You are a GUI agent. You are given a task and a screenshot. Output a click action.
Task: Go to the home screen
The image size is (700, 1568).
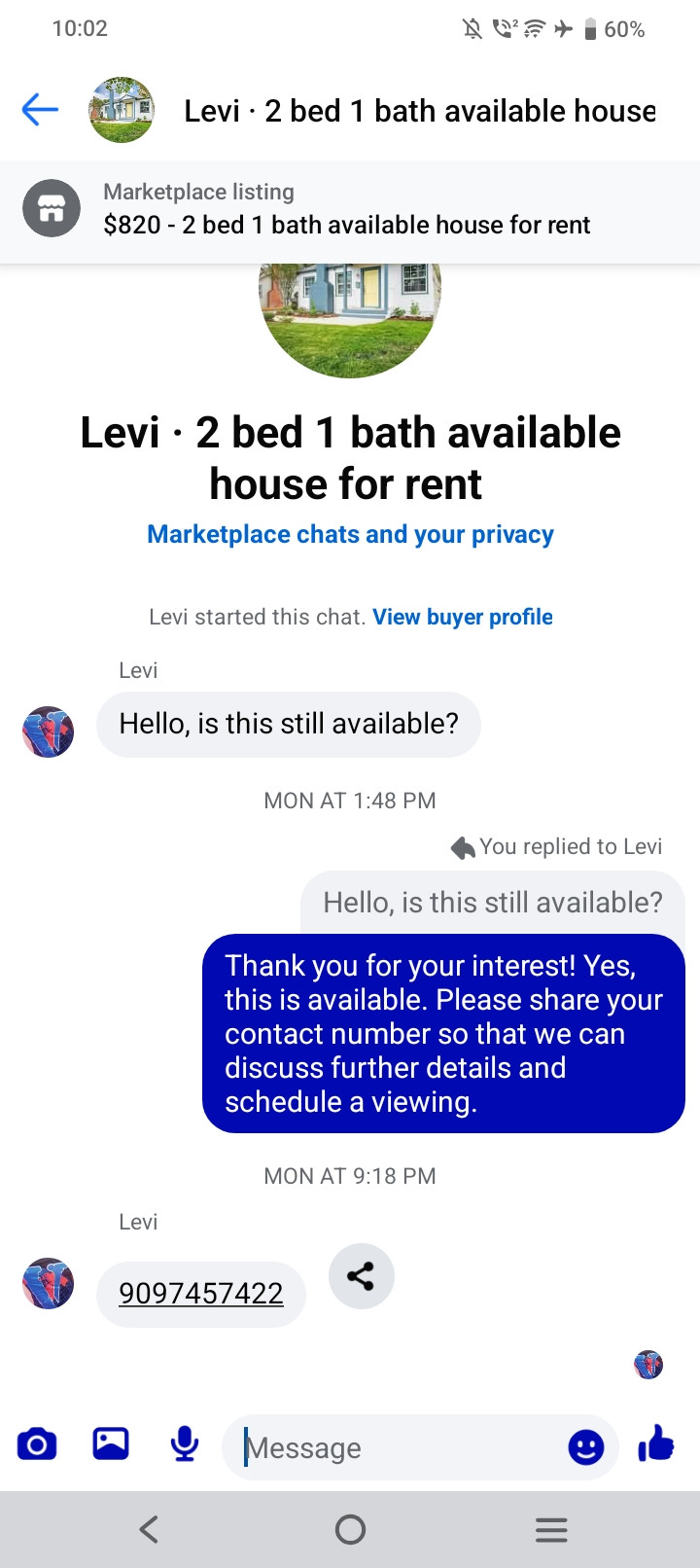[x=350, y=1530]
